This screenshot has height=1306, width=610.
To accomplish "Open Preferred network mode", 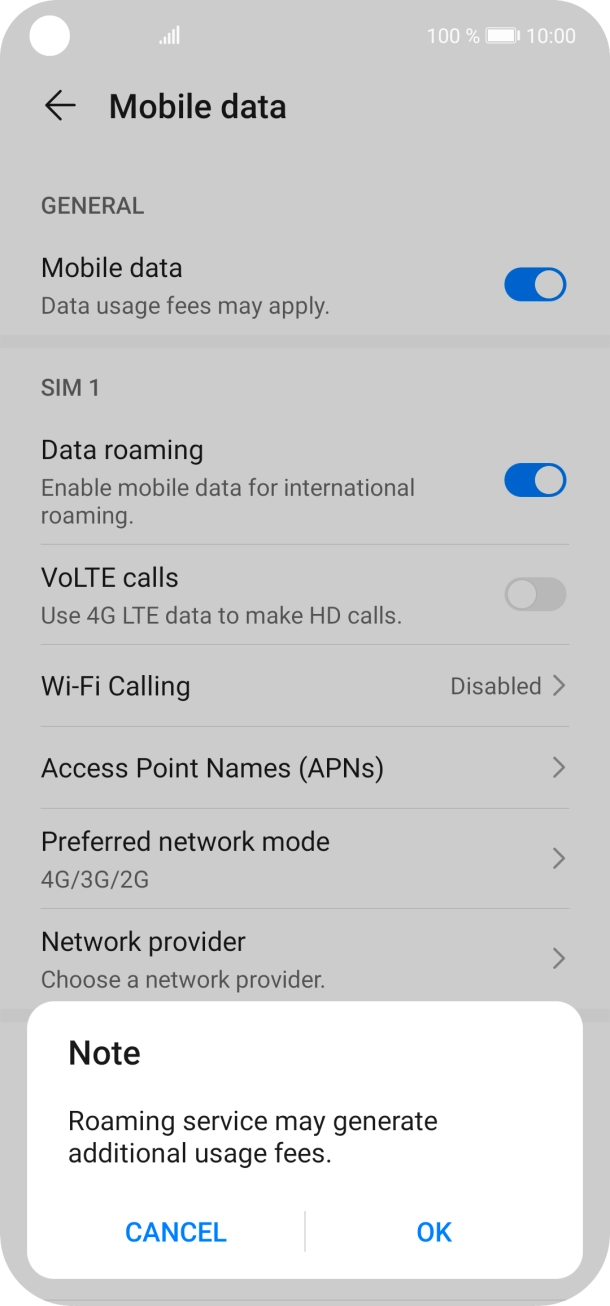I will [x=305, y=859].
